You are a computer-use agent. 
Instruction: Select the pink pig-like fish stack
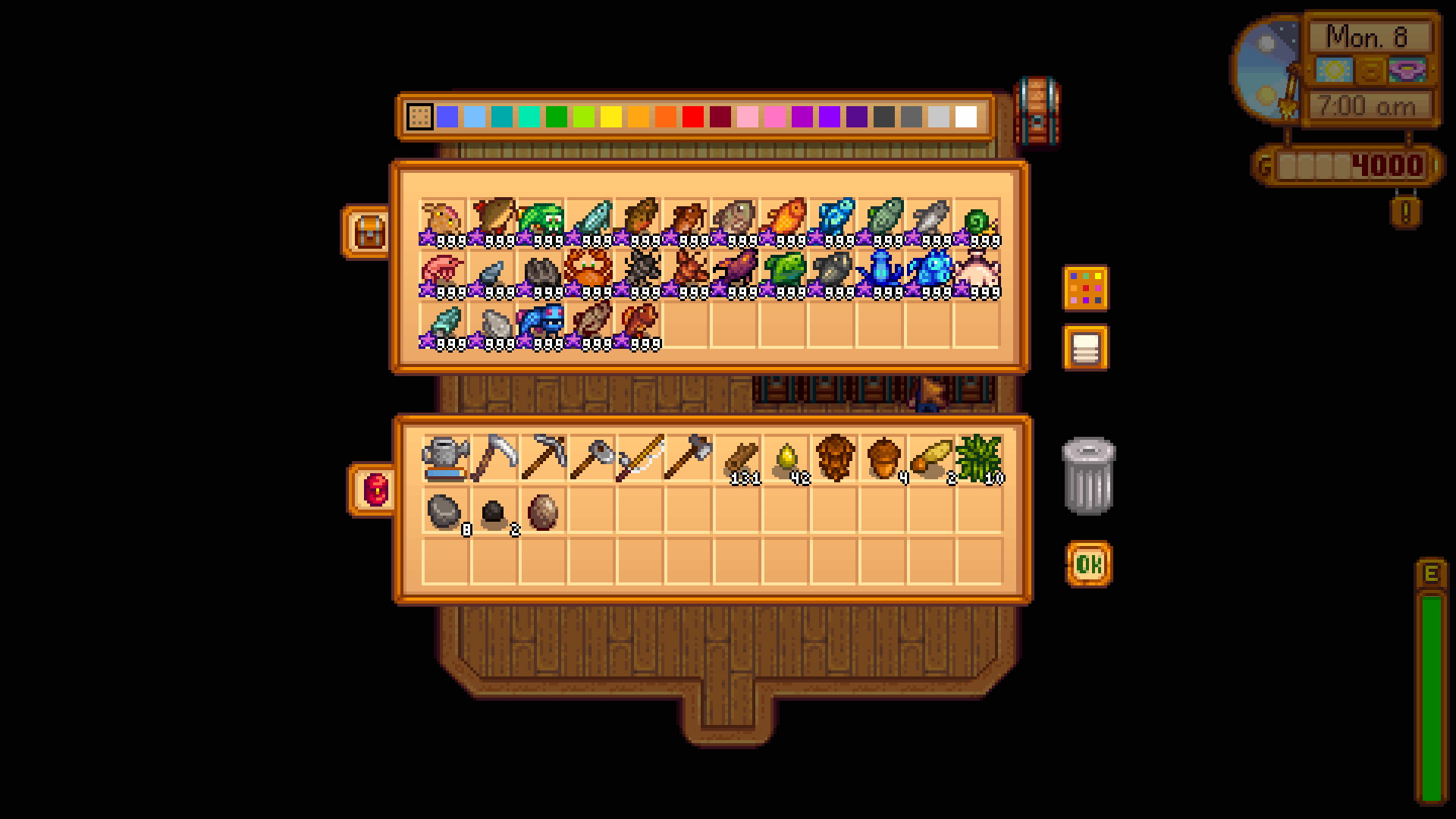[977, 272]
